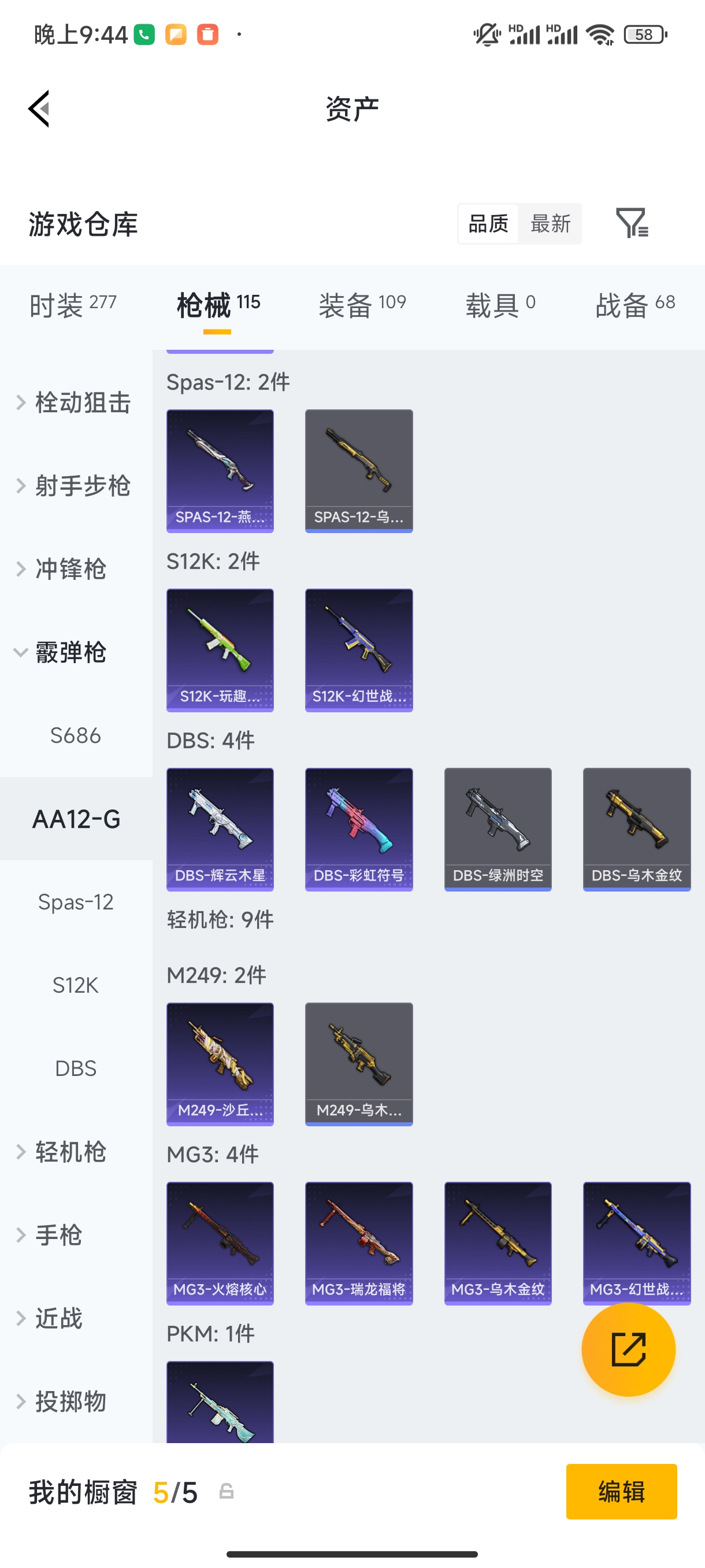The width and height of the screenshot is (705, 1568).
Task: Sort the warehouse by 最新
Action: tap(550, 223)
